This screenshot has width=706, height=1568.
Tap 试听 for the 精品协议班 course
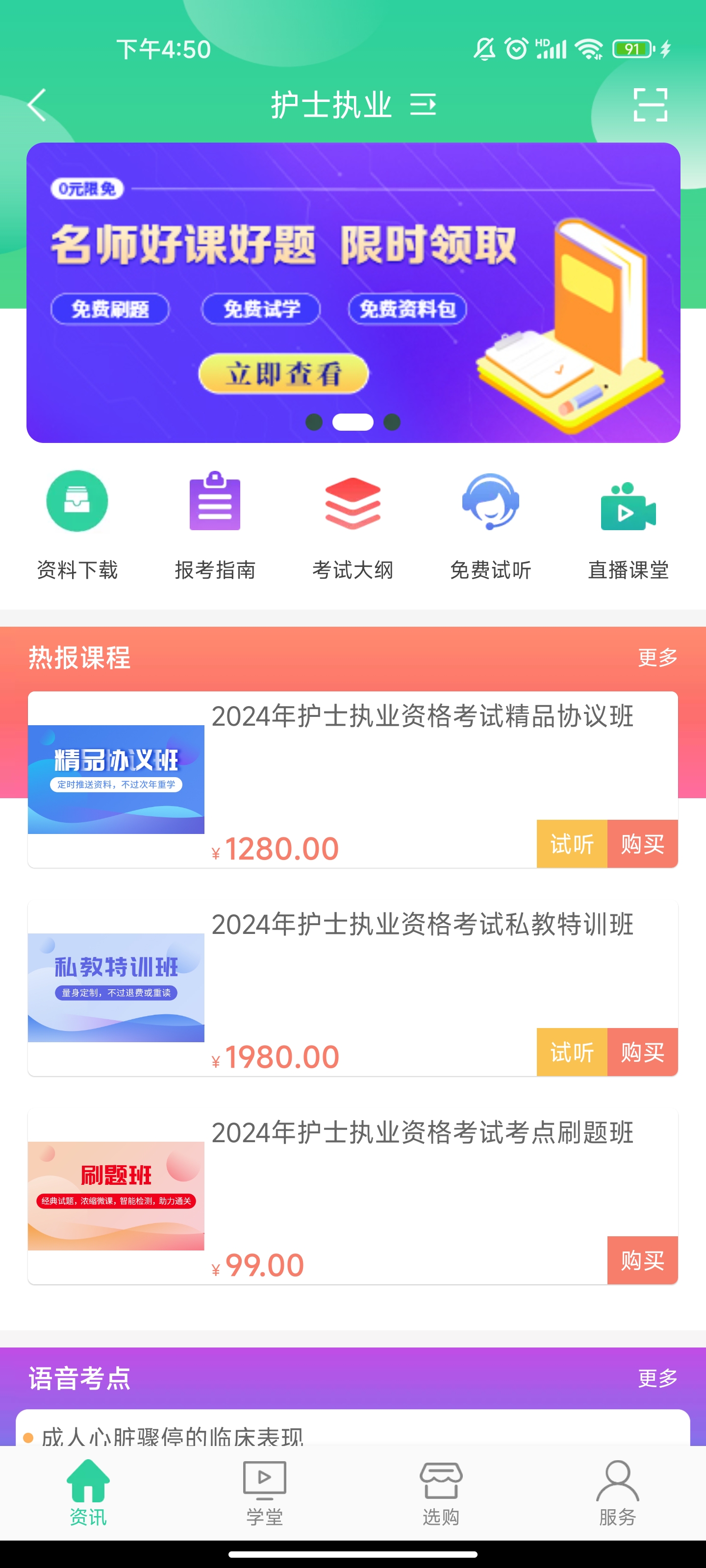[x=571, y=844]
